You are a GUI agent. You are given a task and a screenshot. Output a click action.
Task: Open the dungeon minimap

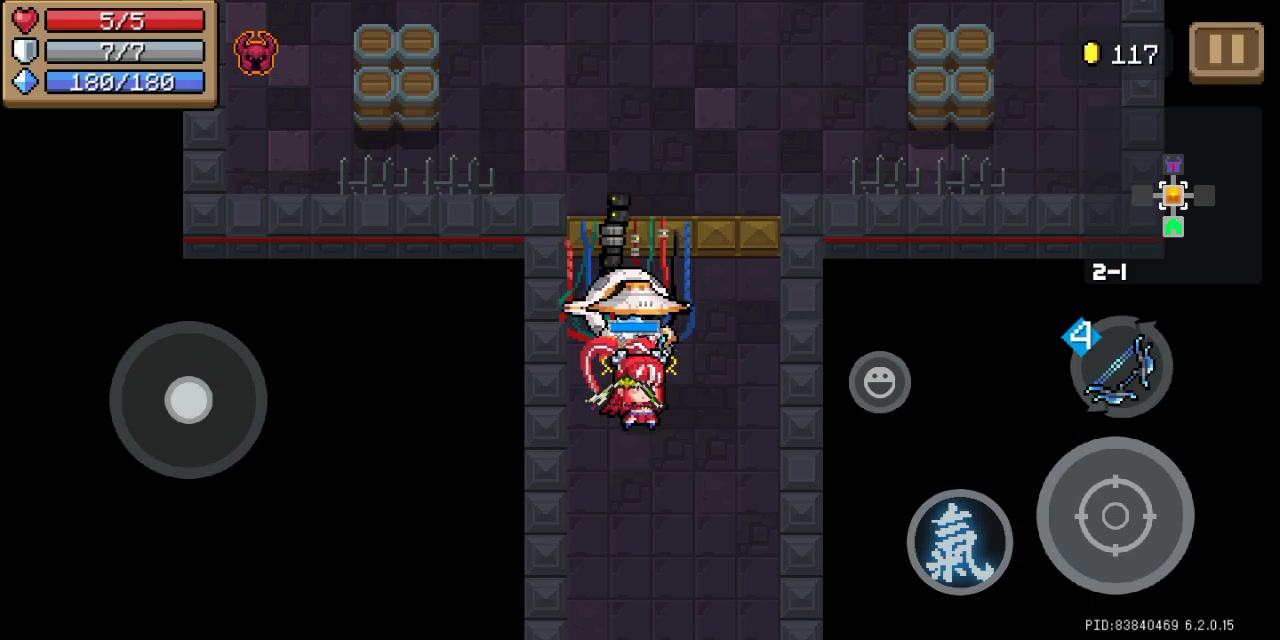[1173, 195]
